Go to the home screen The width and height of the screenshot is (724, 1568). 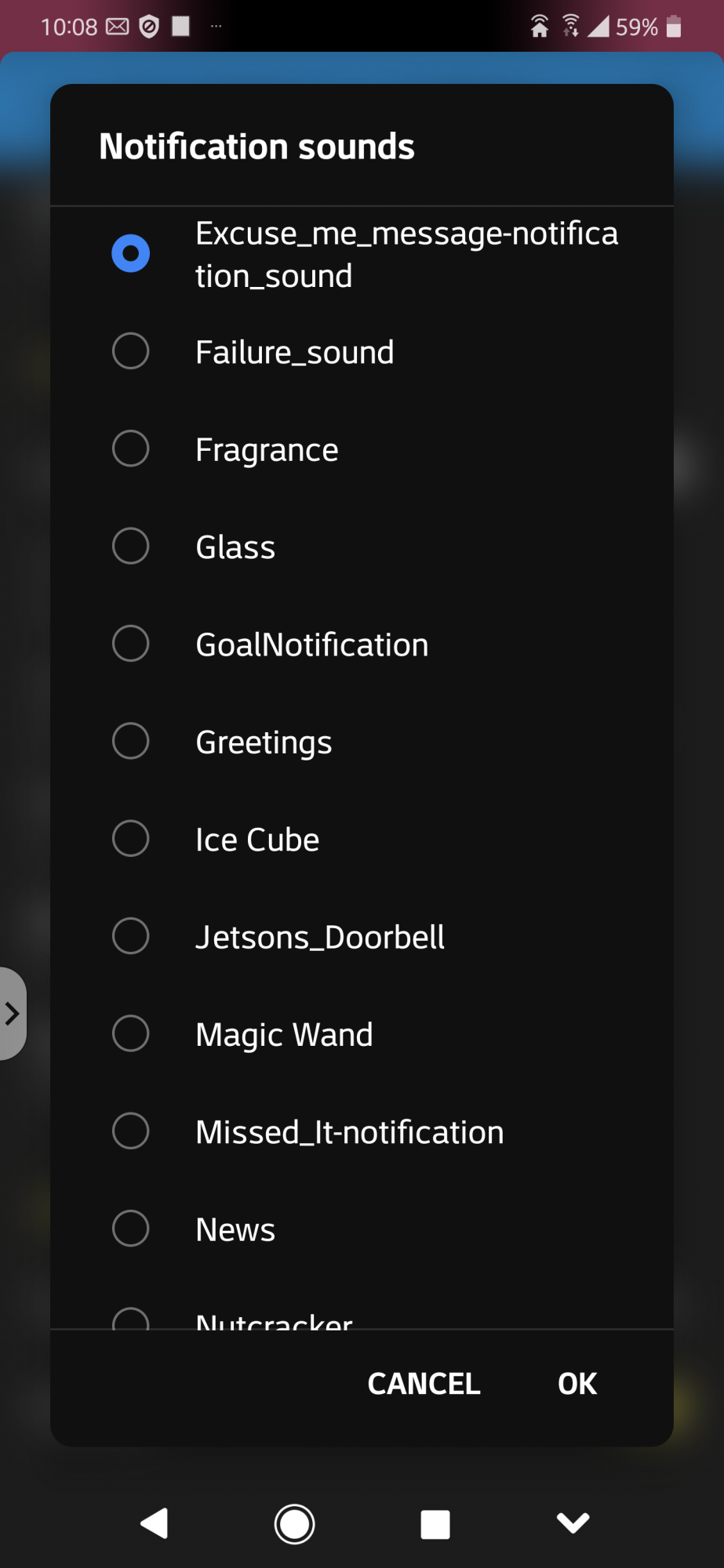pyautogui.click(x=294, y=1524)
